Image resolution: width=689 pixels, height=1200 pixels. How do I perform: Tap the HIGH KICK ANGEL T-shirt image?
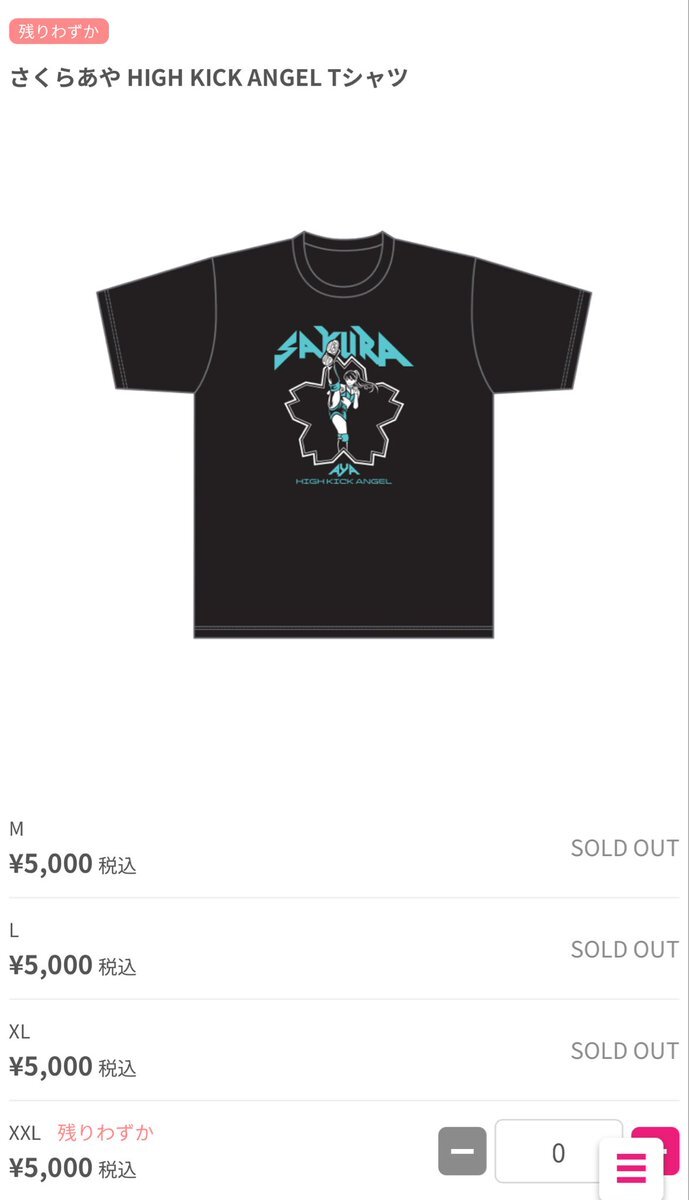[344, 434]
